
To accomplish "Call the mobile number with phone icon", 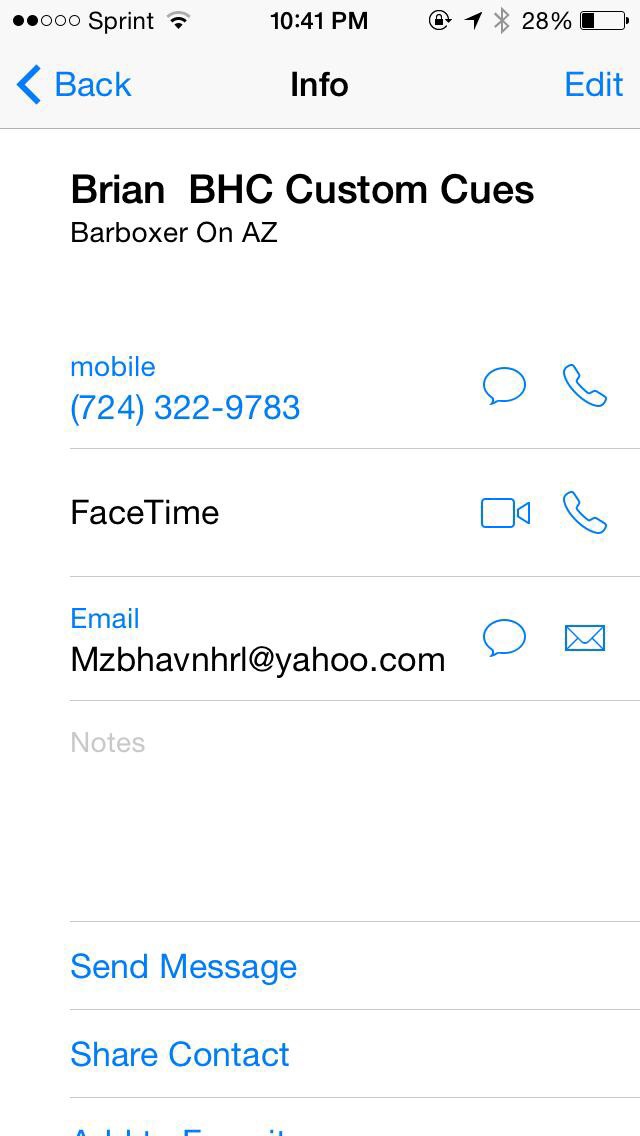I will (x=585, y=385).
